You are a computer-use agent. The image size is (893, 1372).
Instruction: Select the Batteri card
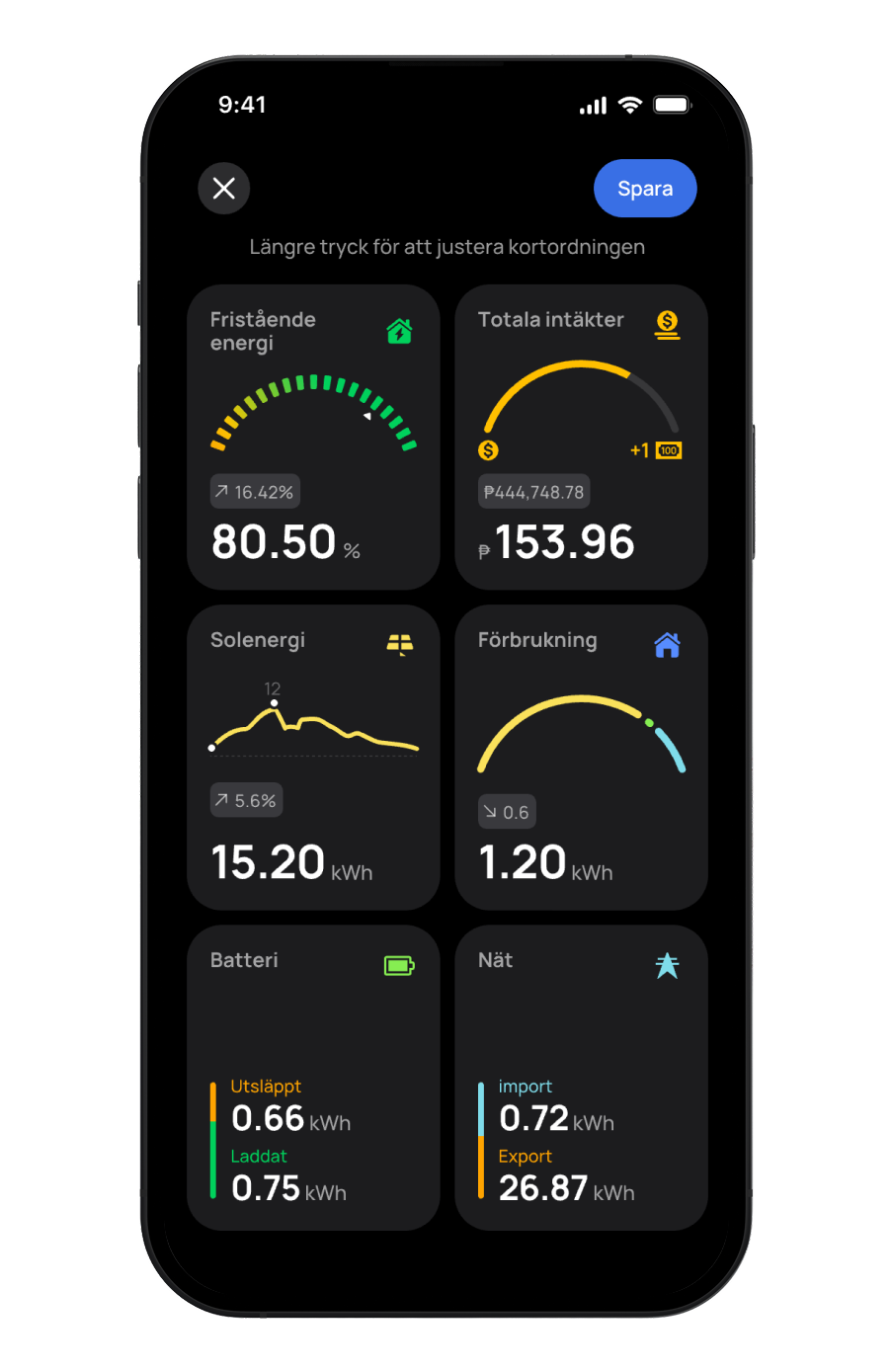(x=313, y=1078)
